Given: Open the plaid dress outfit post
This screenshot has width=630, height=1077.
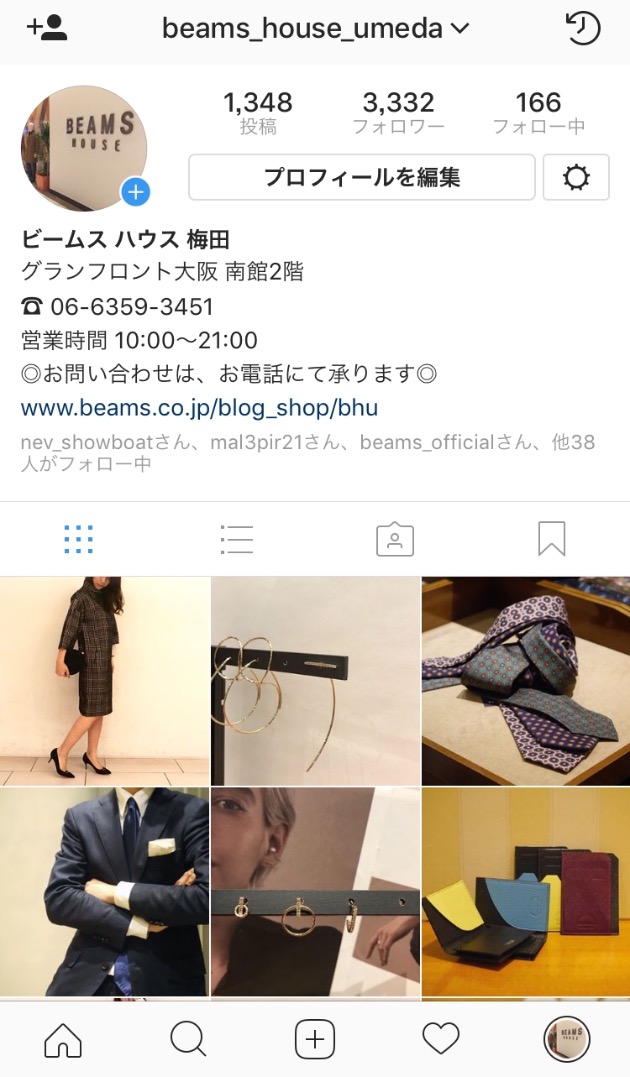Looking at the screenshot, I should [x=104, y=680].
